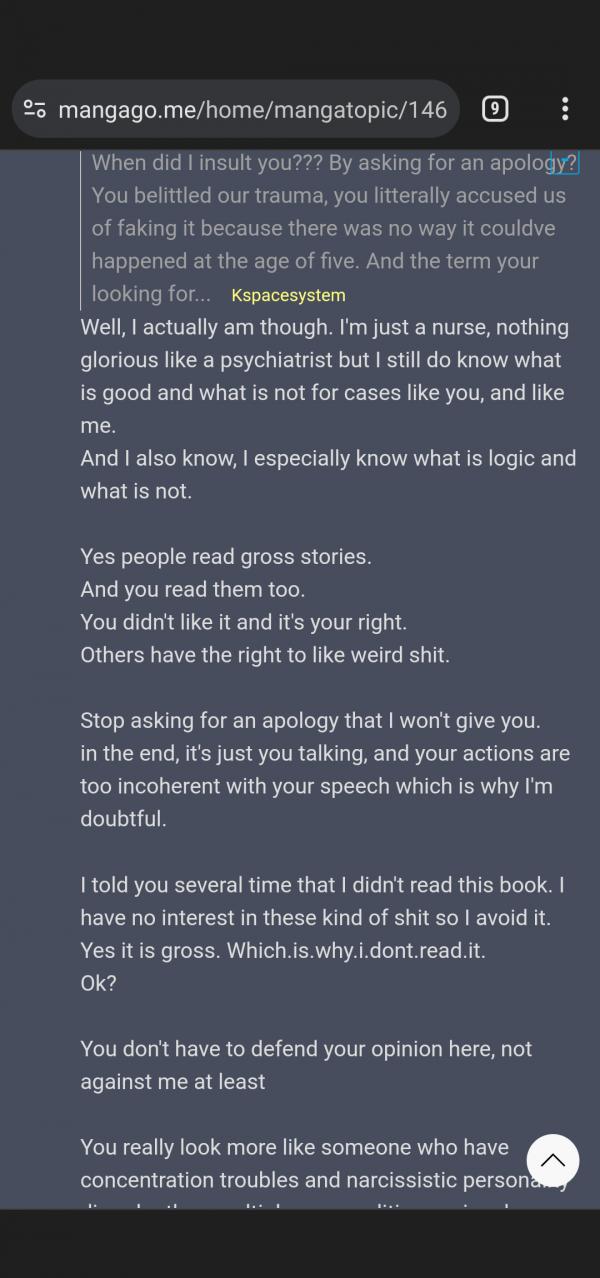Open Kspacesystem's profile link
This screenshot has width=600, height=1278.
coord(288,295)
